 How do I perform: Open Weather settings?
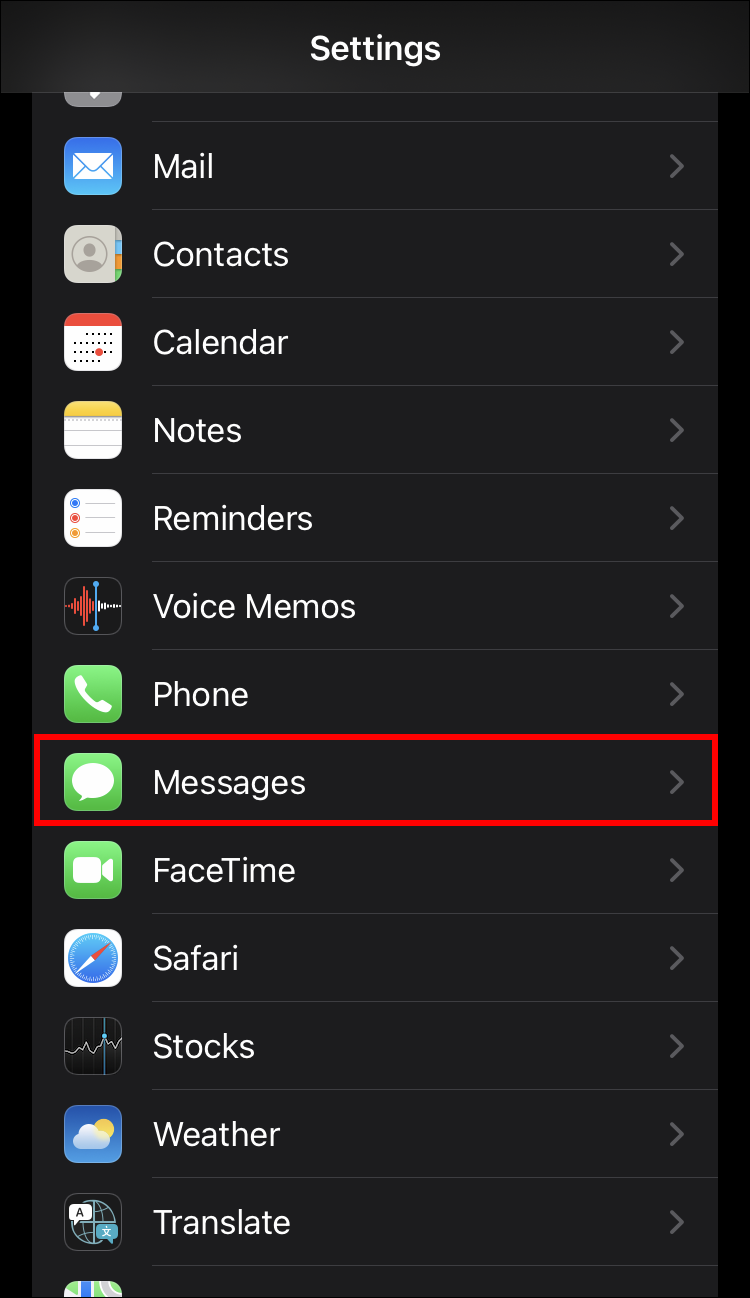[x=375, y=1134]
